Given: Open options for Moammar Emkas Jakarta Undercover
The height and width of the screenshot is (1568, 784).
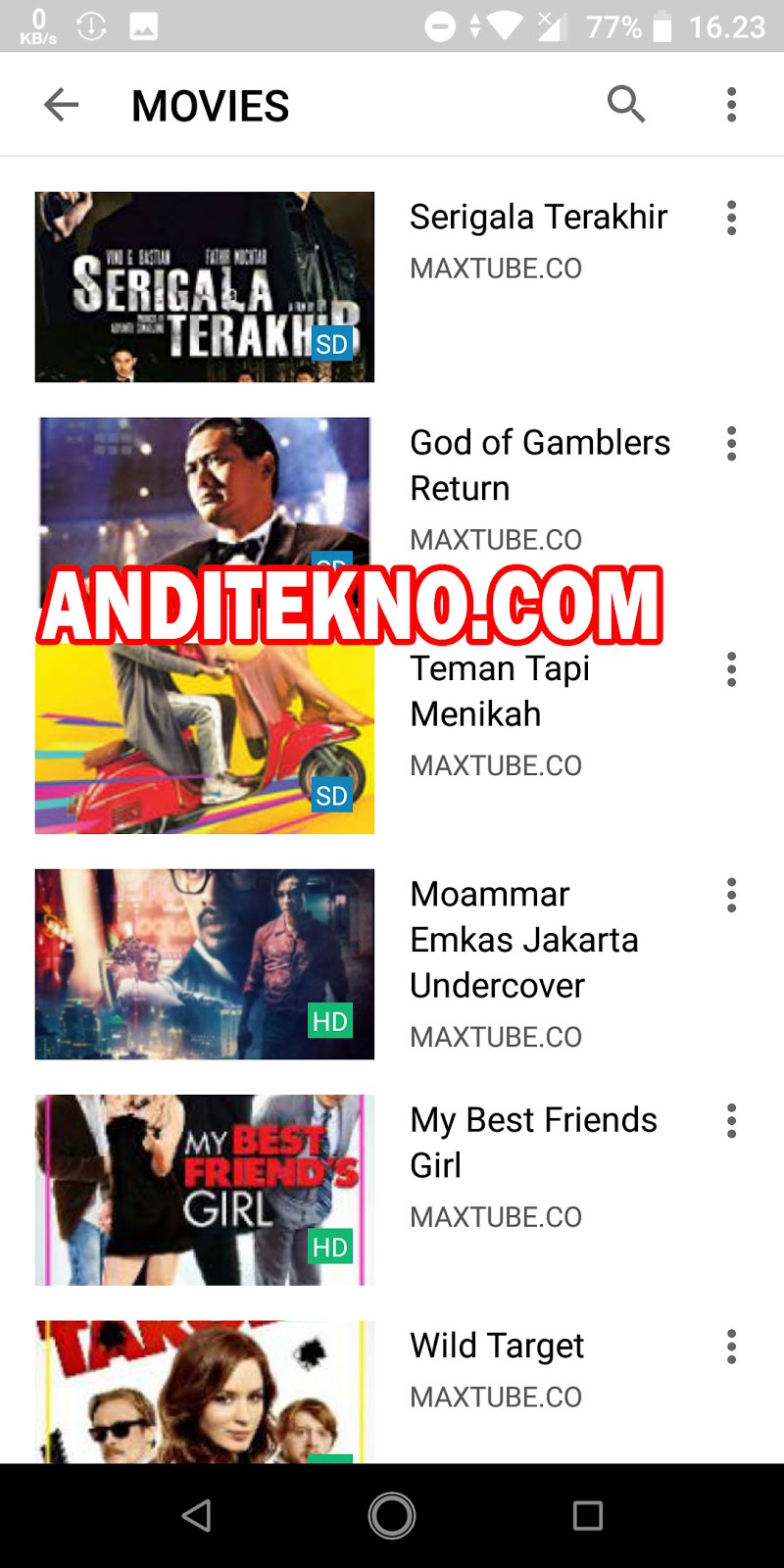Looking at the screenshot, I should pyautogui.click(x=731, y=896).
